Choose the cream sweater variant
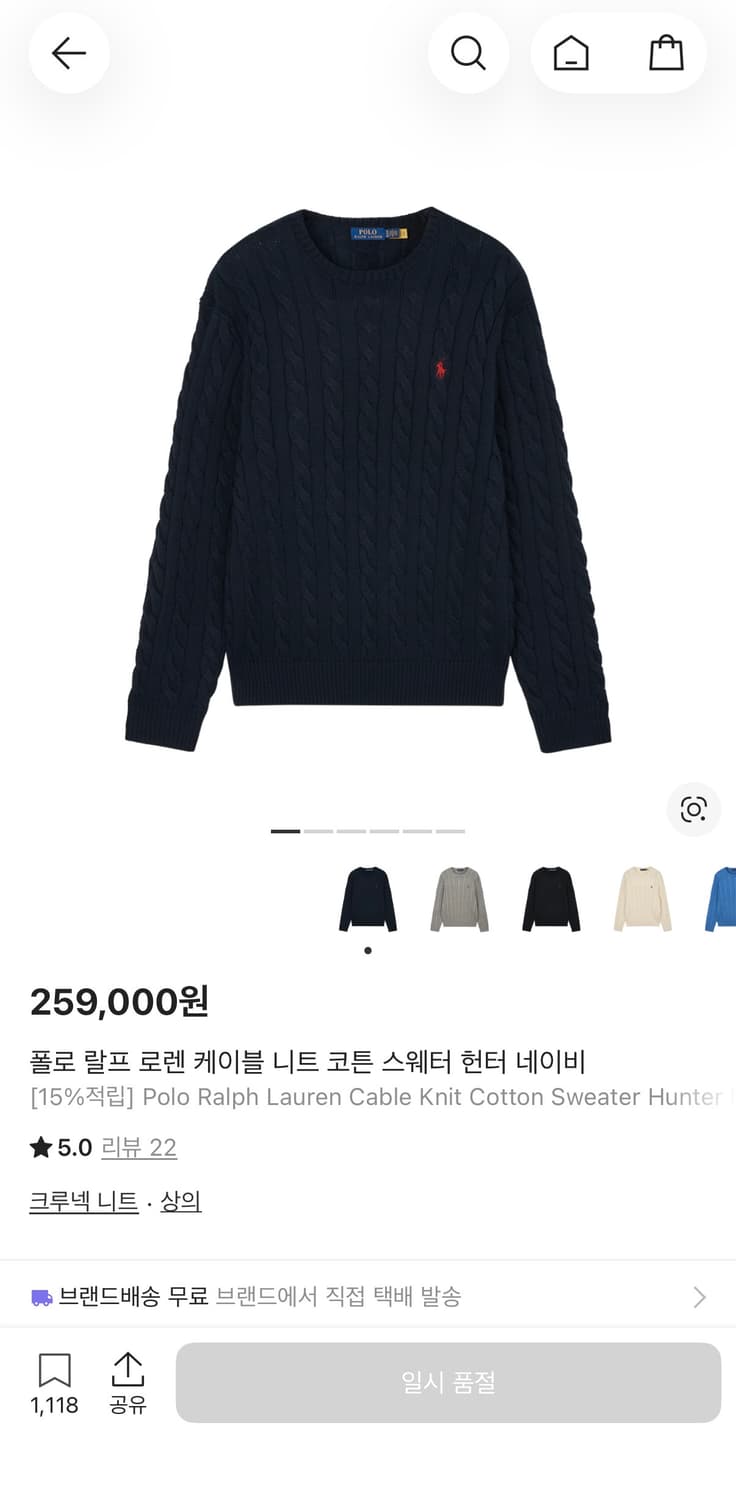The height and width of the screenshot is (1500, 736). tap(642, 897)
